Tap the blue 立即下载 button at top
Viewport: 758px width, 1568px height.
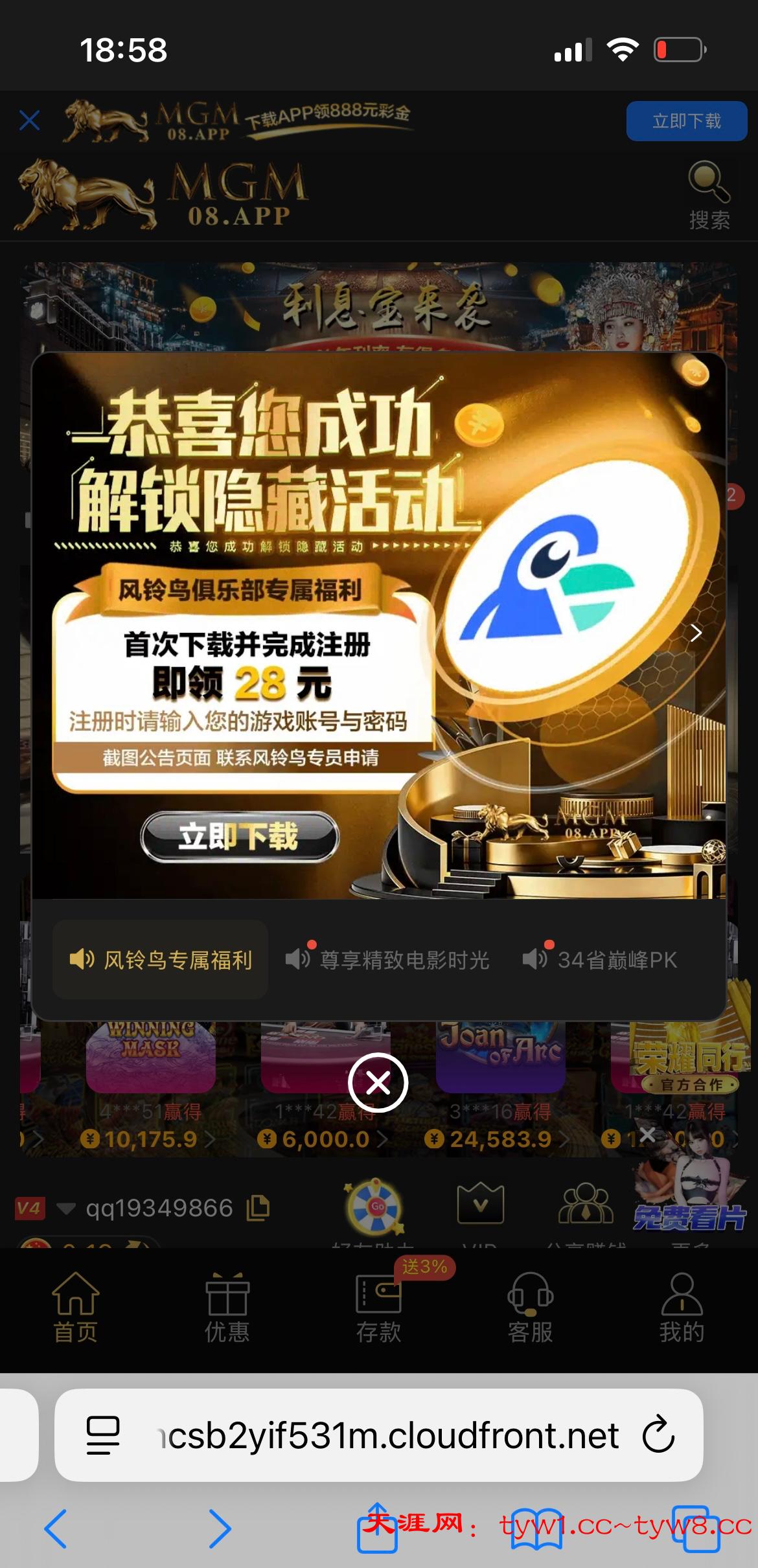click(686, 121)
